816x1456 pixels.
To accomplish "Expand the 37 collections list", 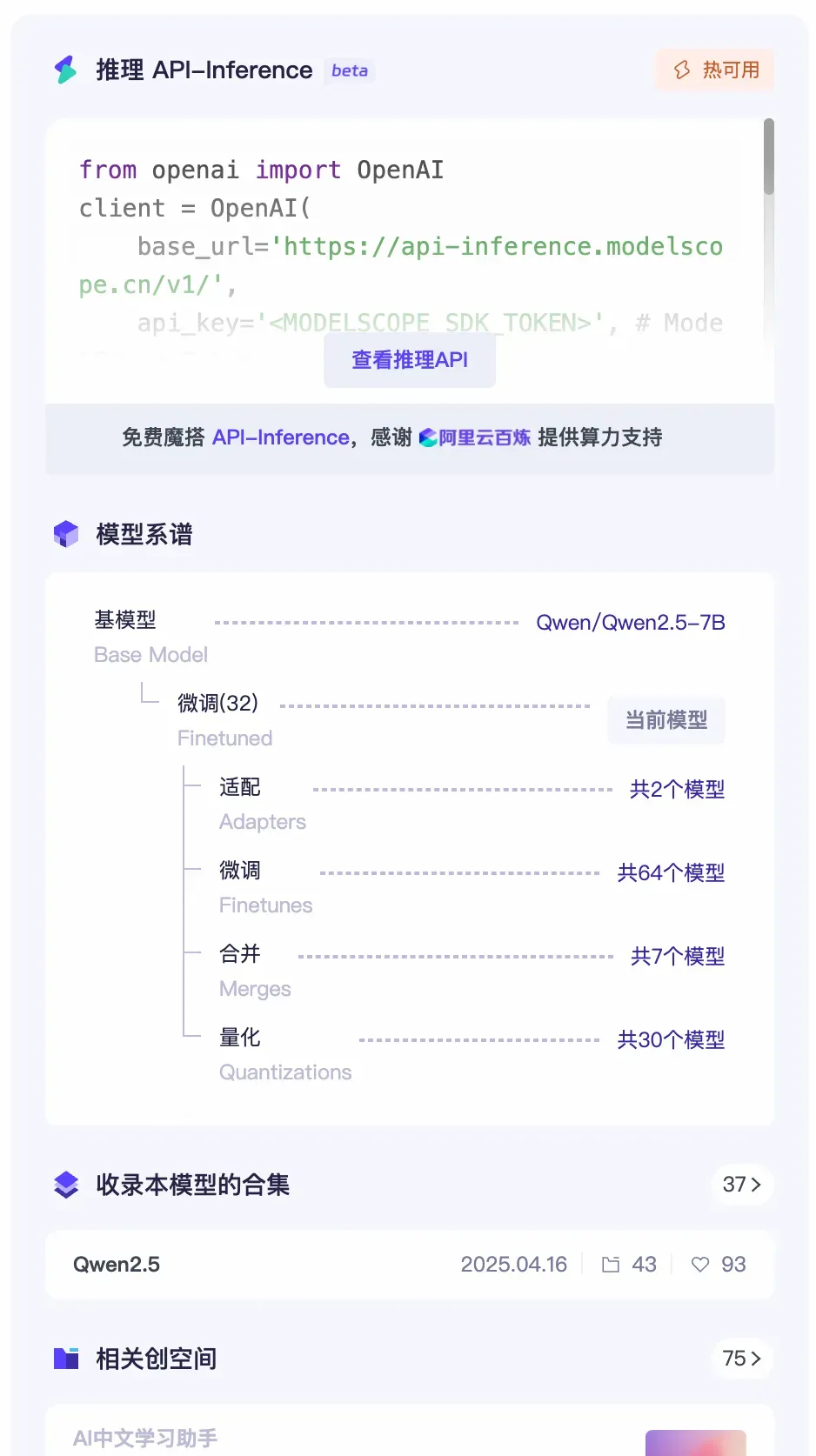I will pyautogui.click(x=741, y=1185).
